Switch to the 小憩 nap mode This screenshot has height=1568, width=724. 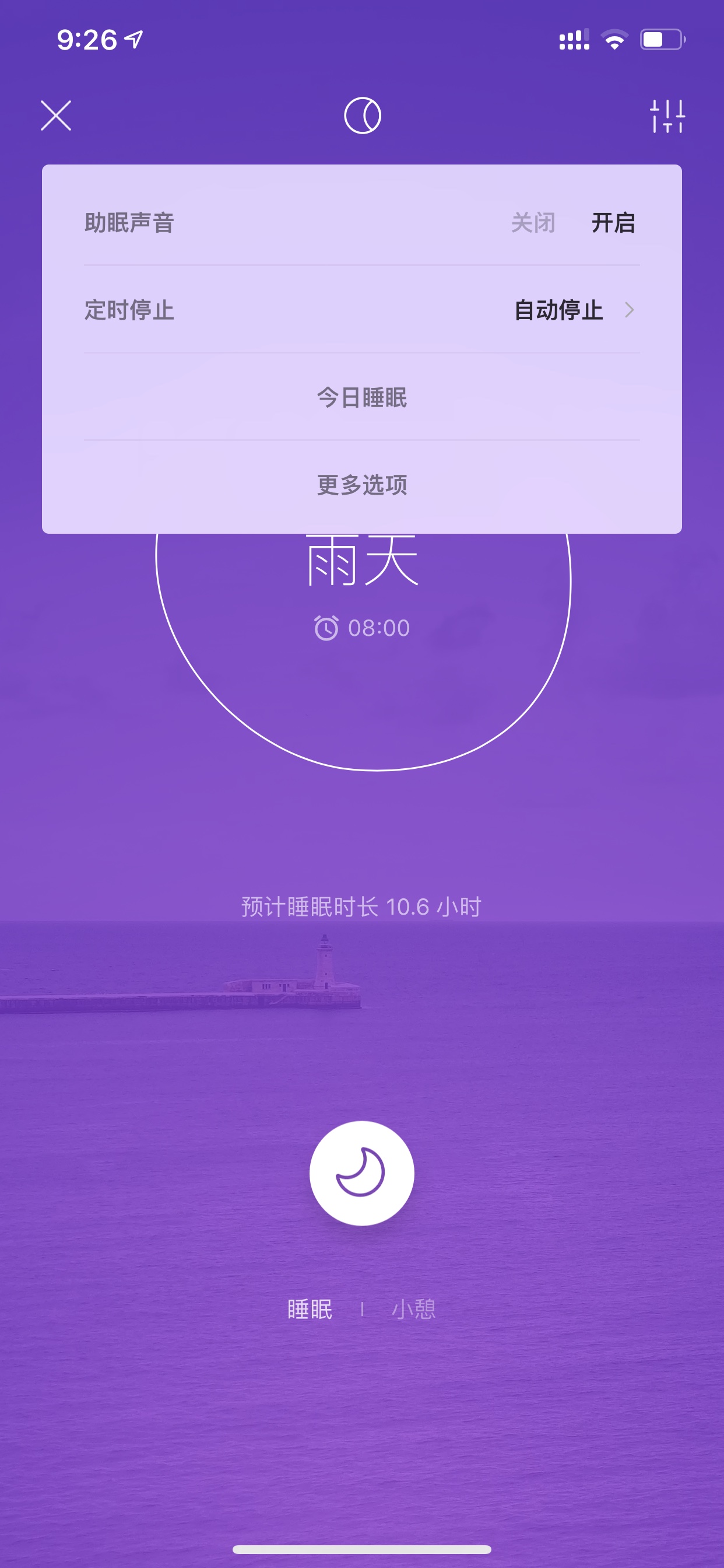(x=414, y=1310)
